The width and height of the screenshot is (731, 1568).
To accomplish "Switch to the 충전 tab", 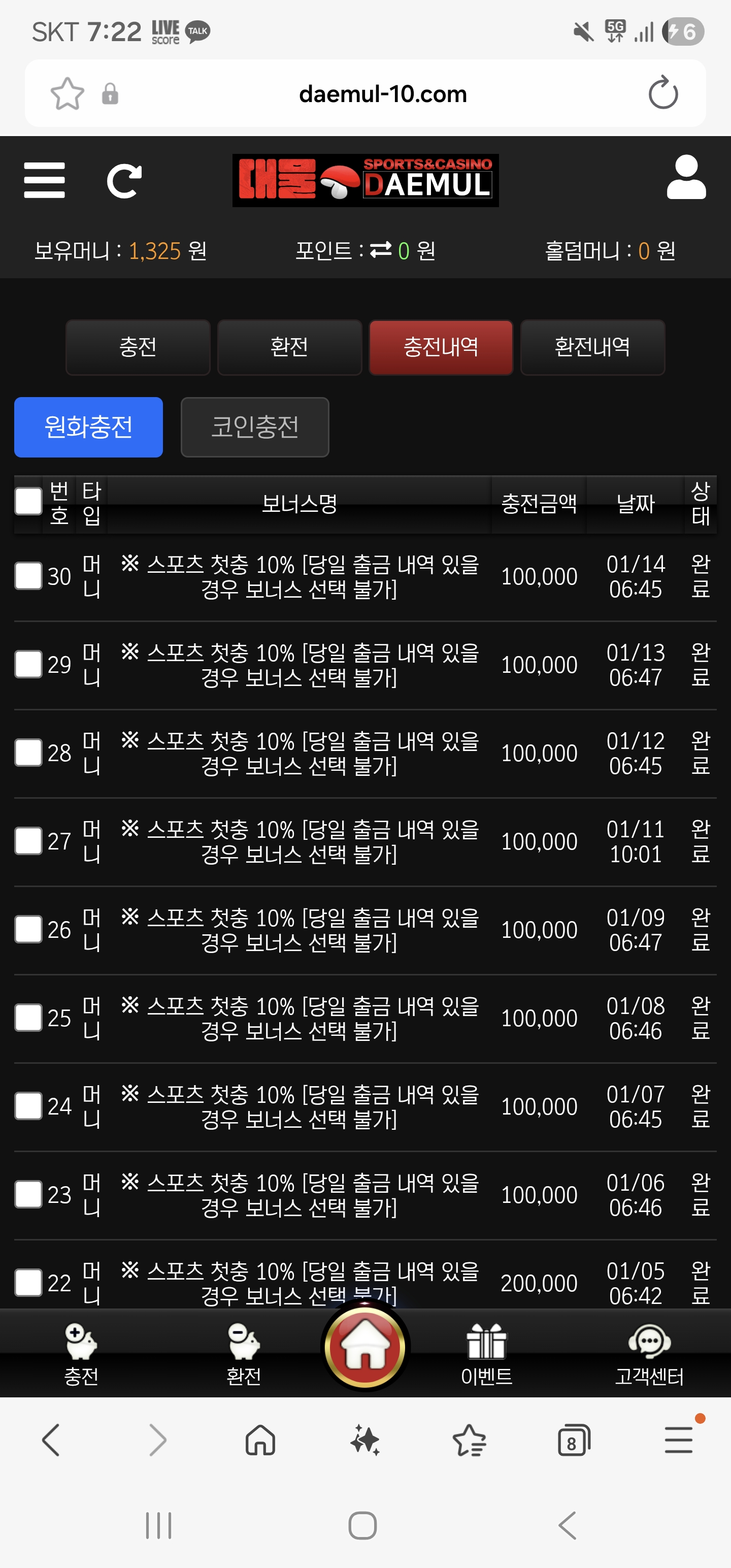I will pos(138,347).
